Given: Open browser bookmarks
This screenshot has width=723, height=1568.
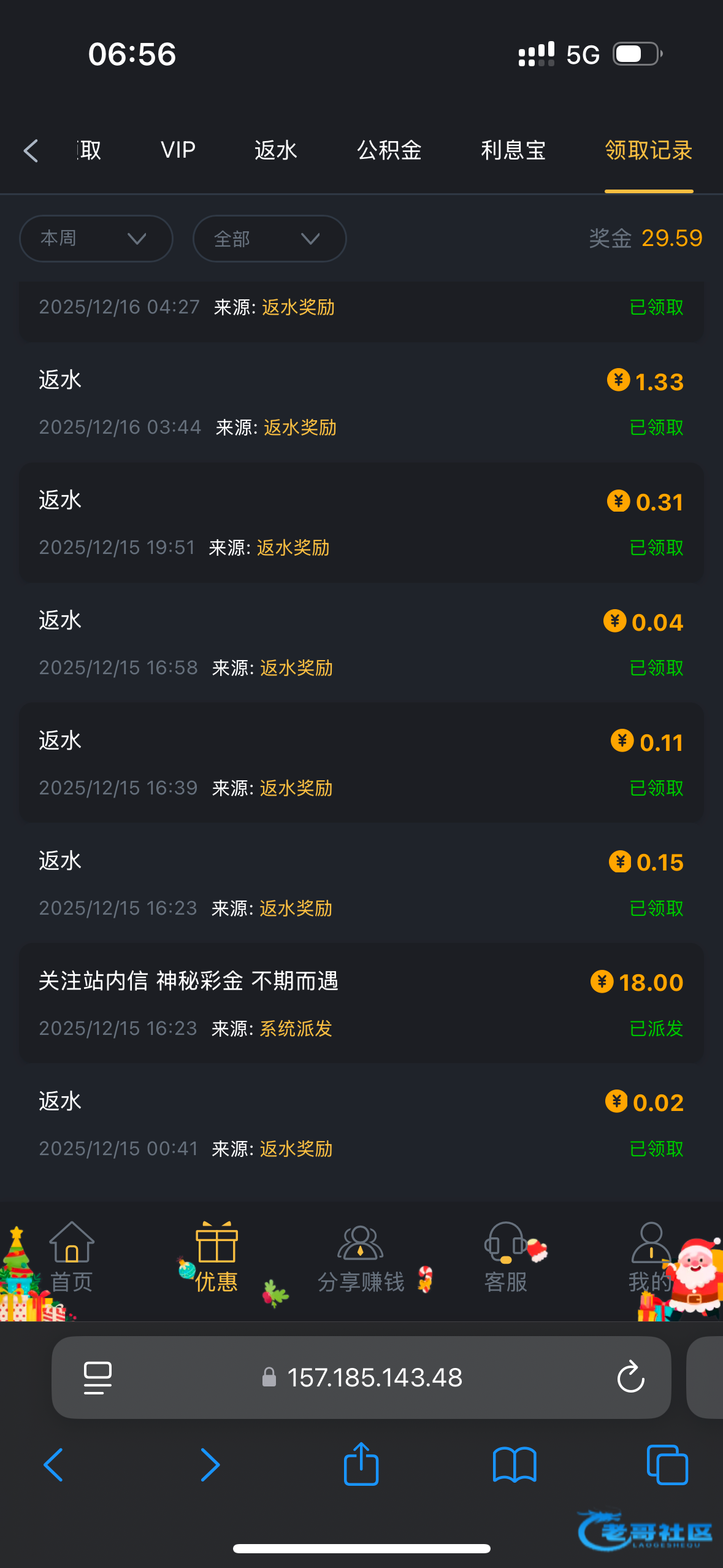Looking at the screenshot, I should [515, 1465].
